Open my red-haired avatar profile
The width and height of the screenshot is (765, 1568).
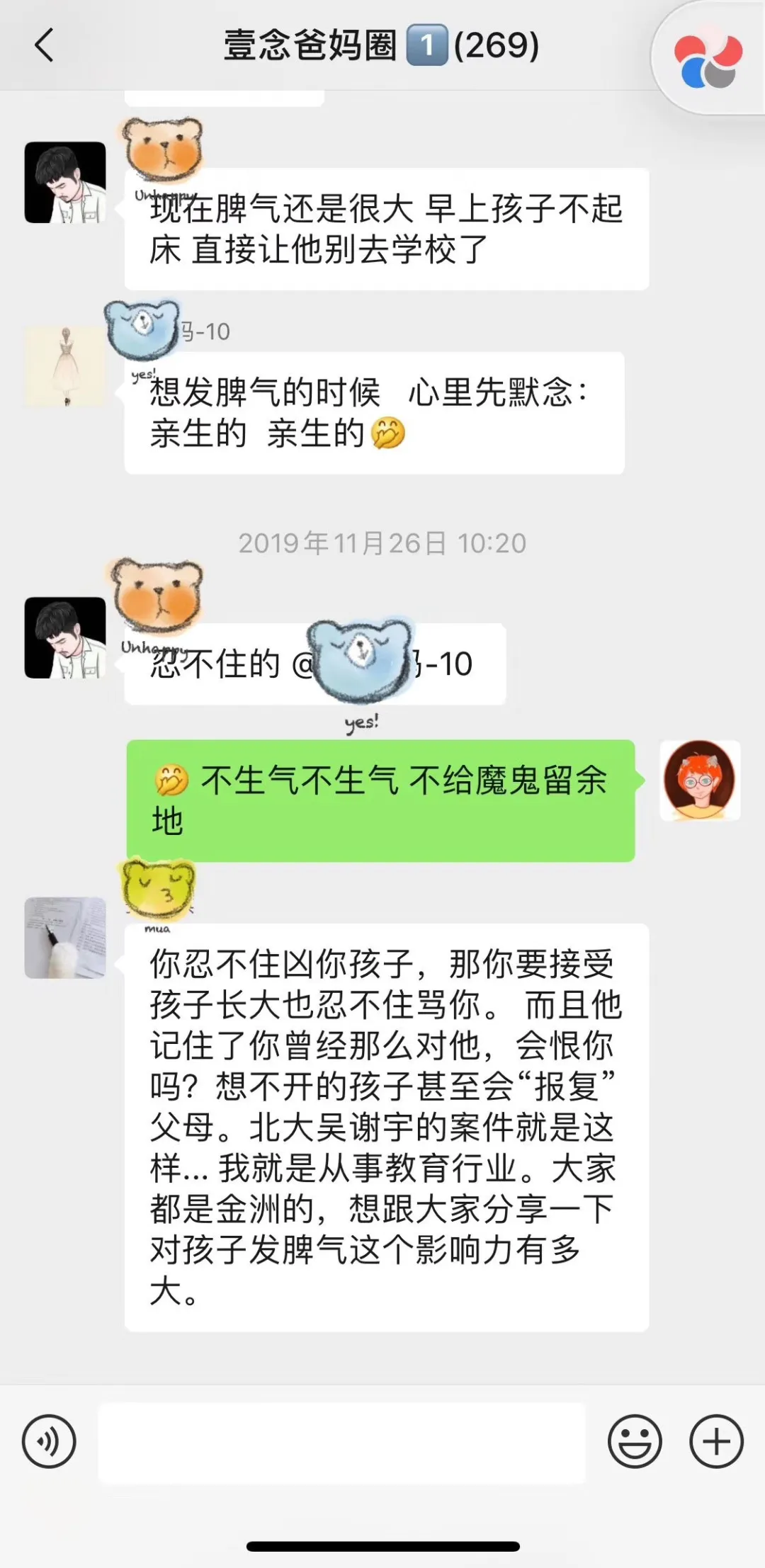(x=700, y=780)
